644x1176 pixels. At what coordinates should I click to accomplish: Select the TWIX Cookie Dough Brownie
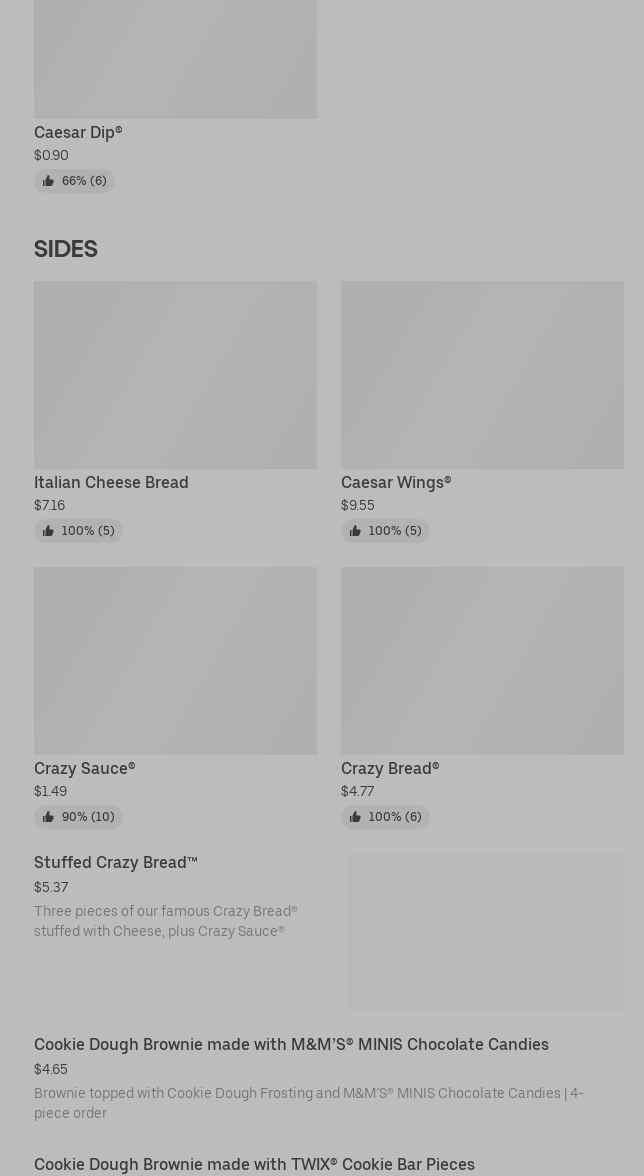point(328,1164)
